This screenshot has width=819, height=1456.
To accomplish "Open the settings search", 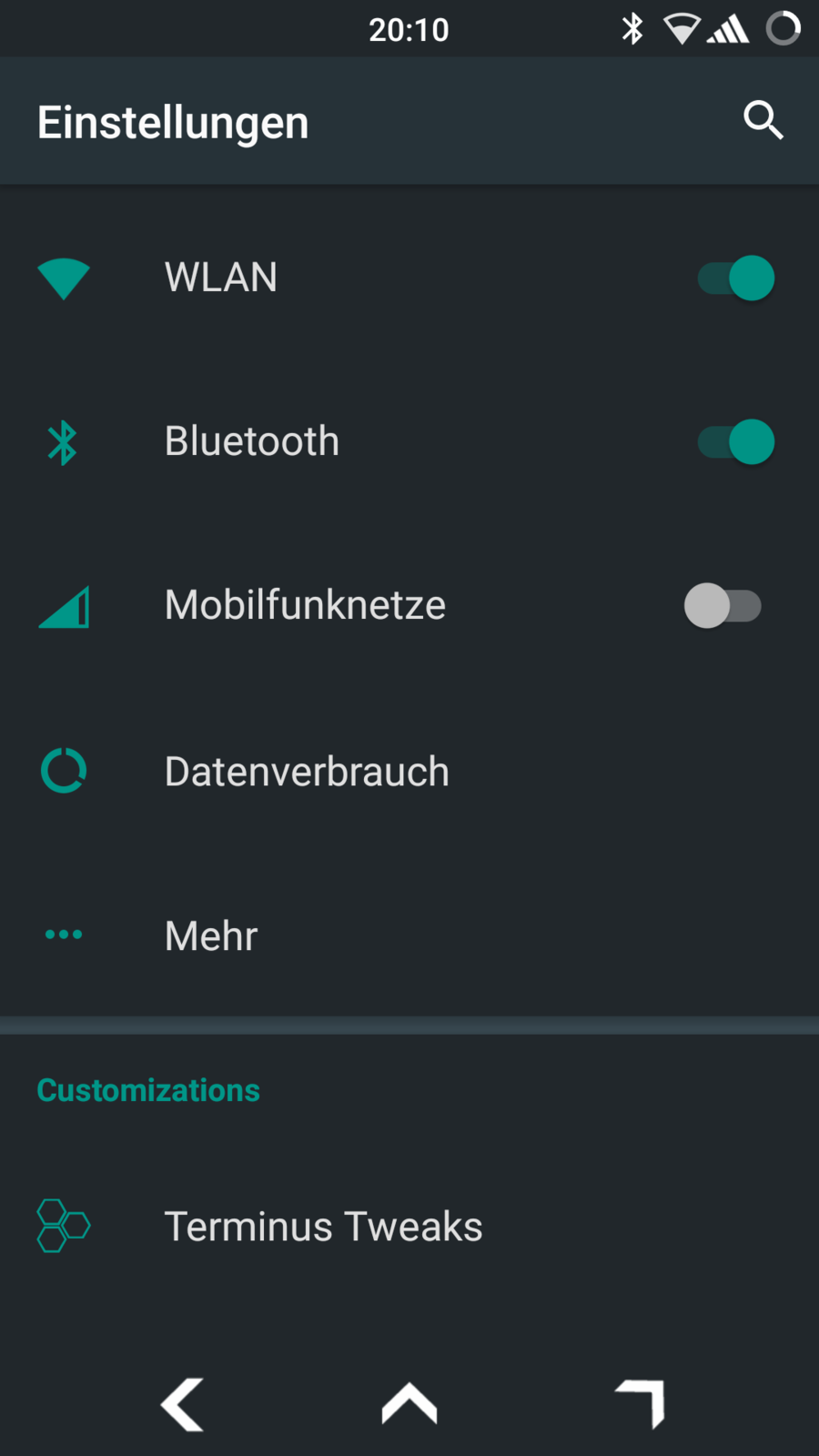I will [x=763, y=120].
